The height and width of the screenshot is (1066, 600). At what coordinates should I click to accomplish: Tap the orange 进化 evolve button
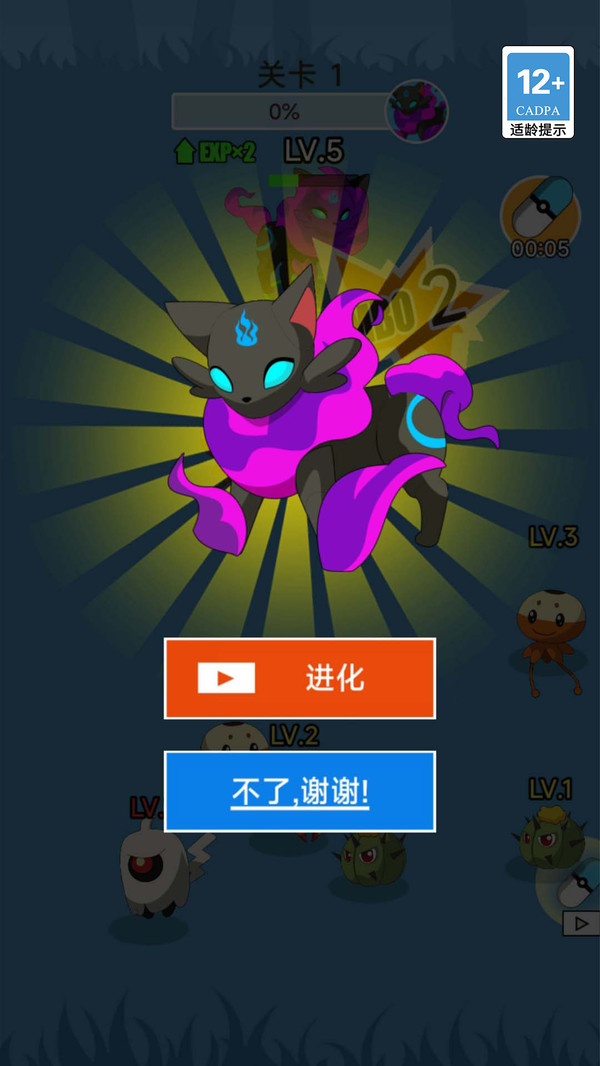pyautogui.click(x=300, y=678)
